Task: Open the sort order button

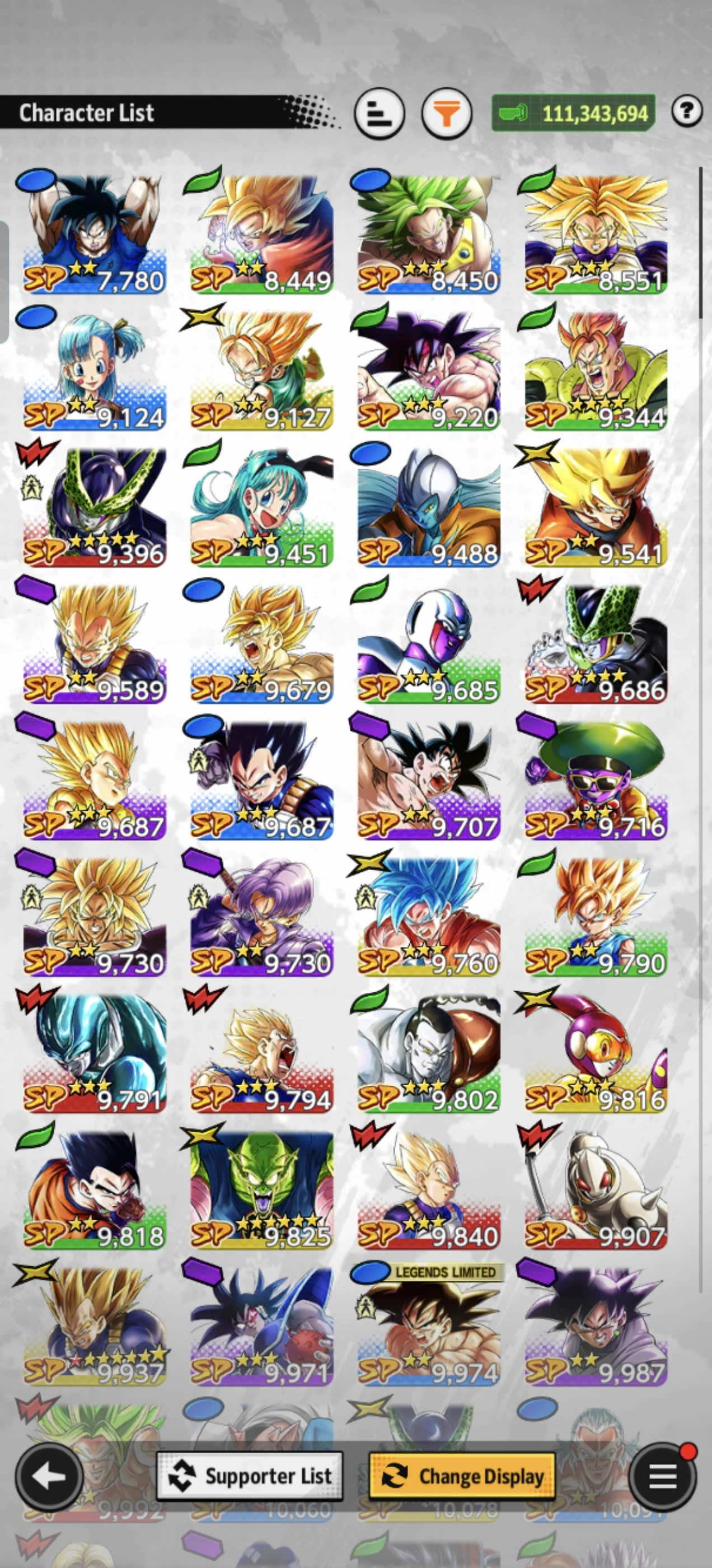Action: click(378, 113)
